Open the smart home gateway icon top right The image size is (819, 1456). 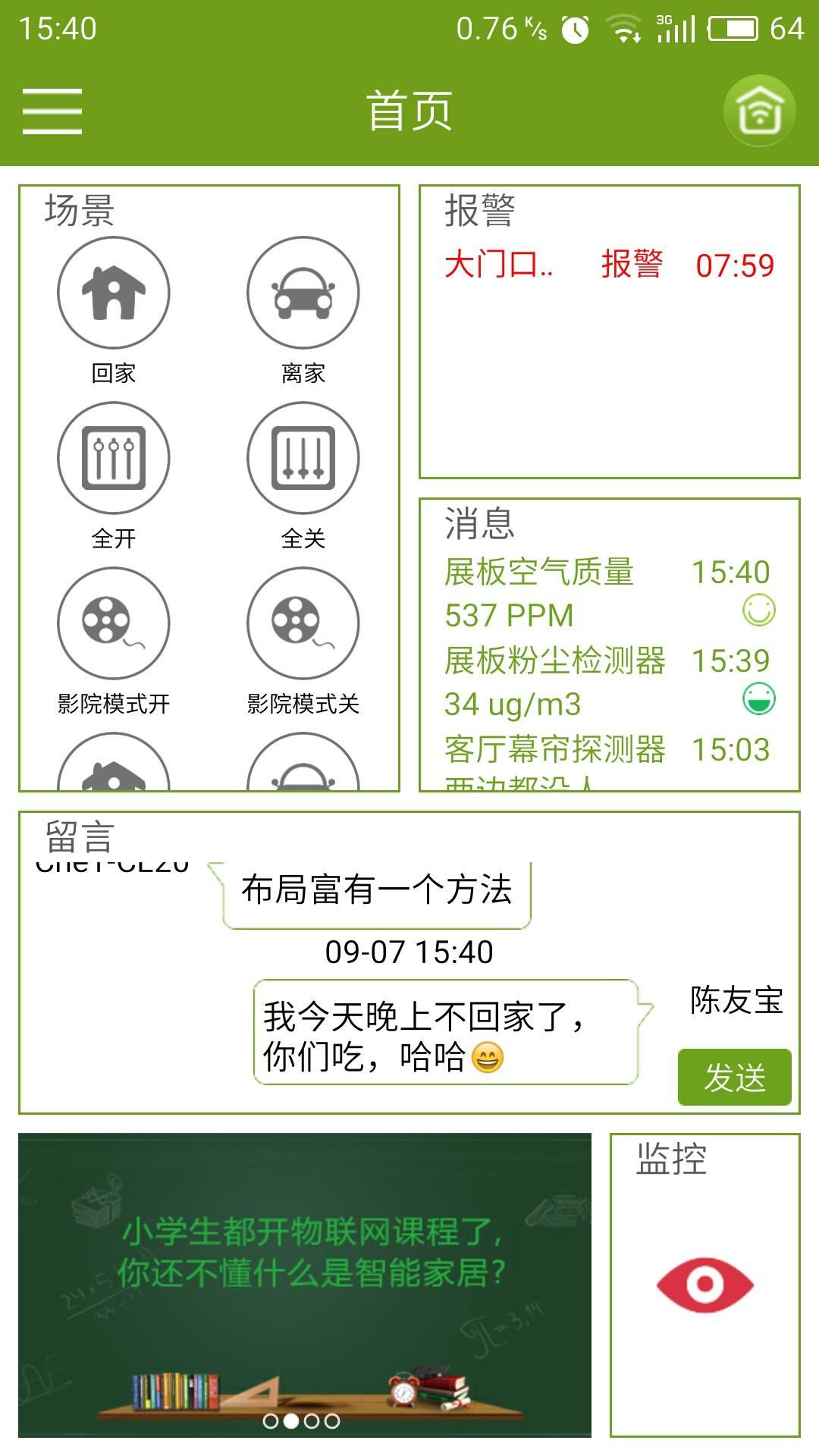coord(761,111)
